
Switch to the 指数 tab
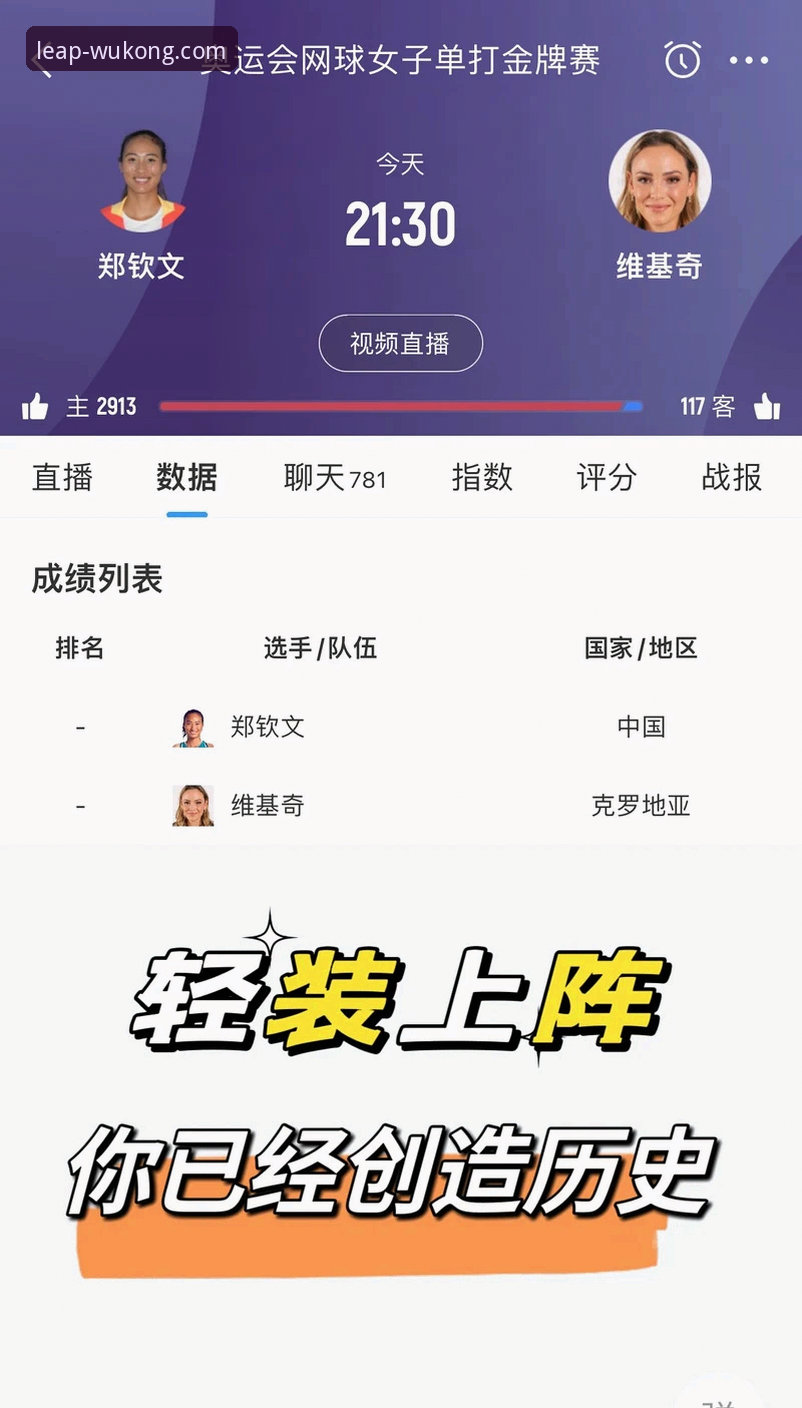[x=483, y=478]
